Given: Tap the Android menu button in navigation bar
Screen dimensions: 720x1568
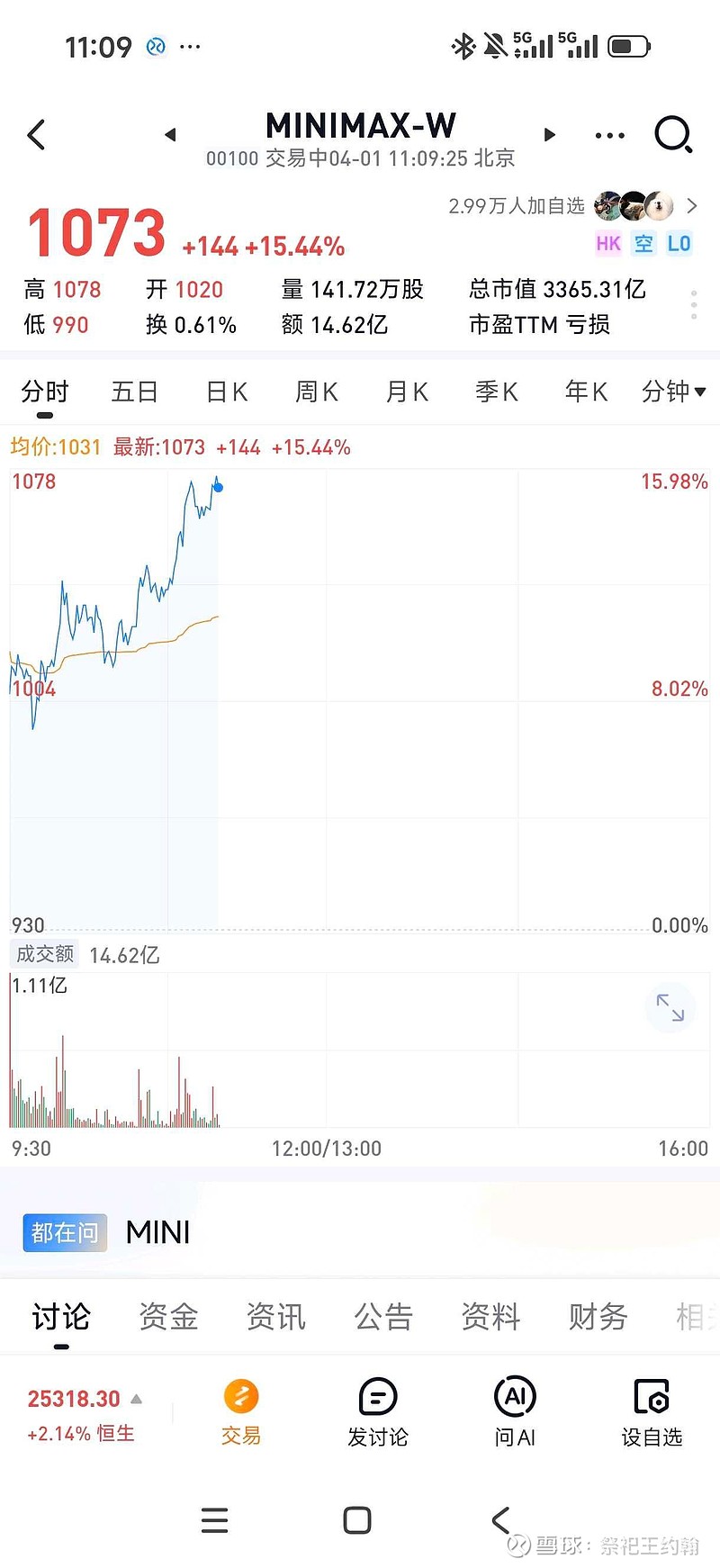Looking at the screenshot, I should click(x=214, y=1521).
